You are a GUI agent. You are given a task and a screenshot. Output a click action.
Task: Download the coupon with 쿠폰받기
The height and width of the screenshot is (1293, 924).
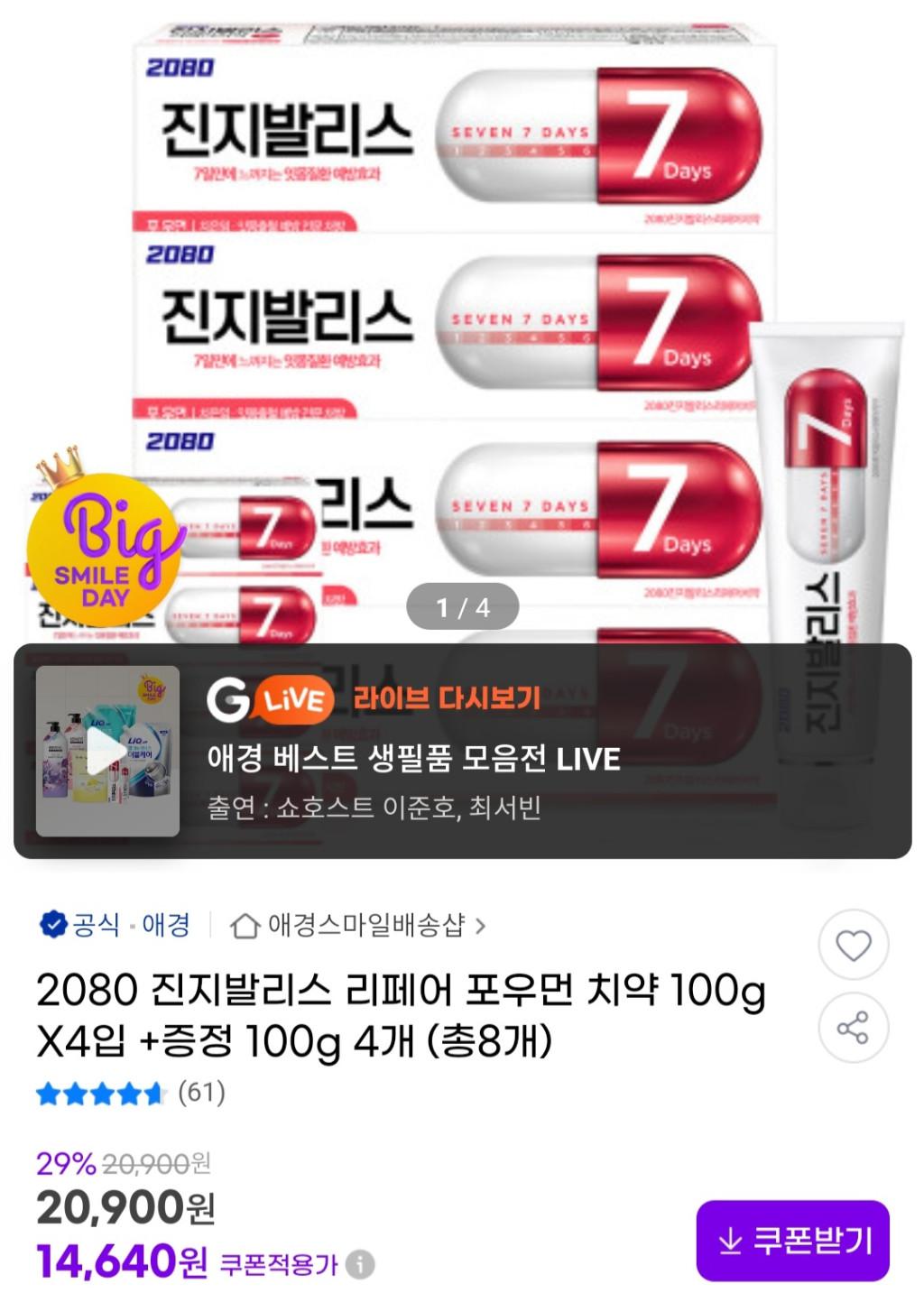792,1241
